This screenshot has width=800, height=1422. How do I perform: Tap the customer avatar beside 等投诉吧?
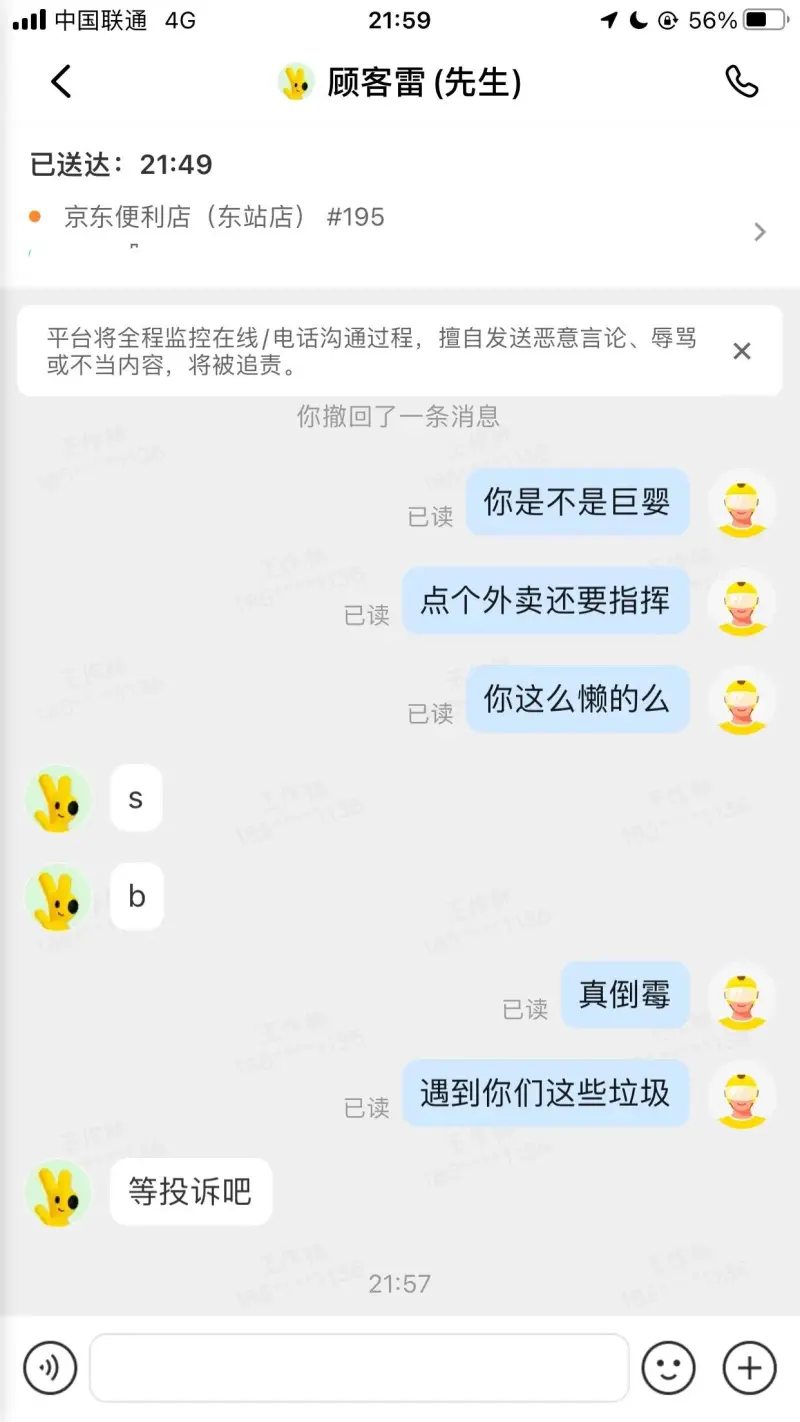tap(58, 1192)
